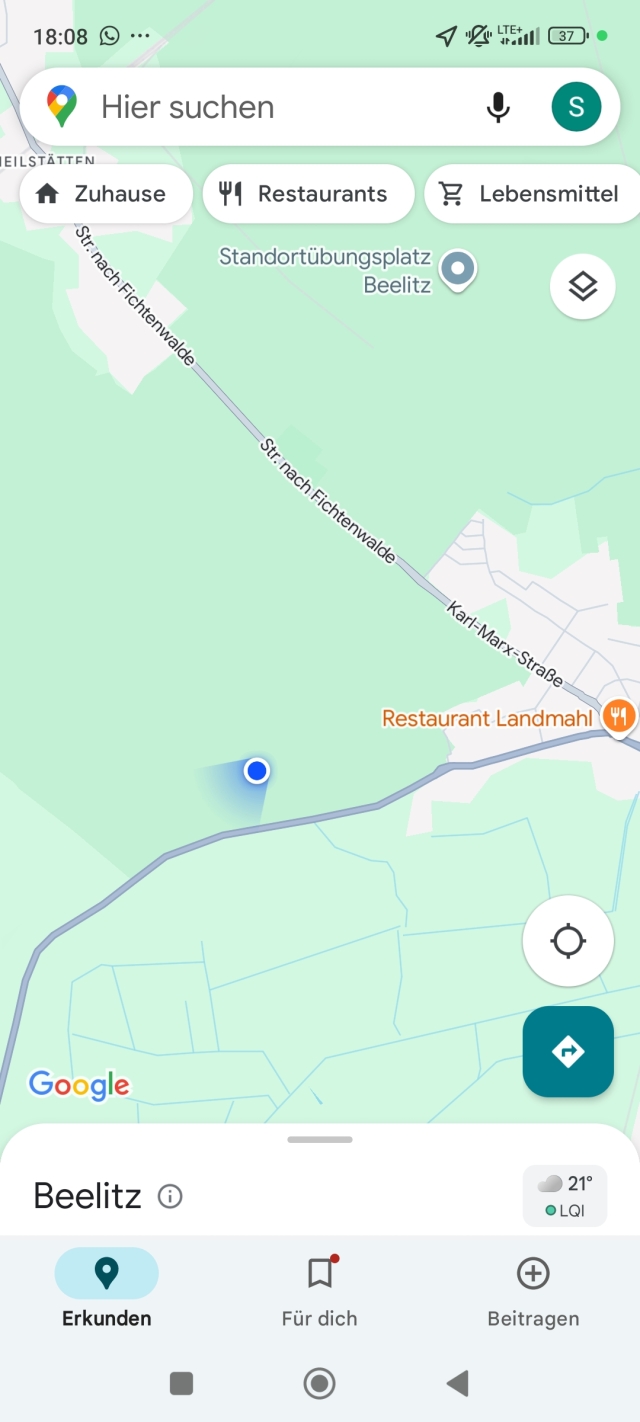Show Beelitz info icon details

(x=170, y=1196)
